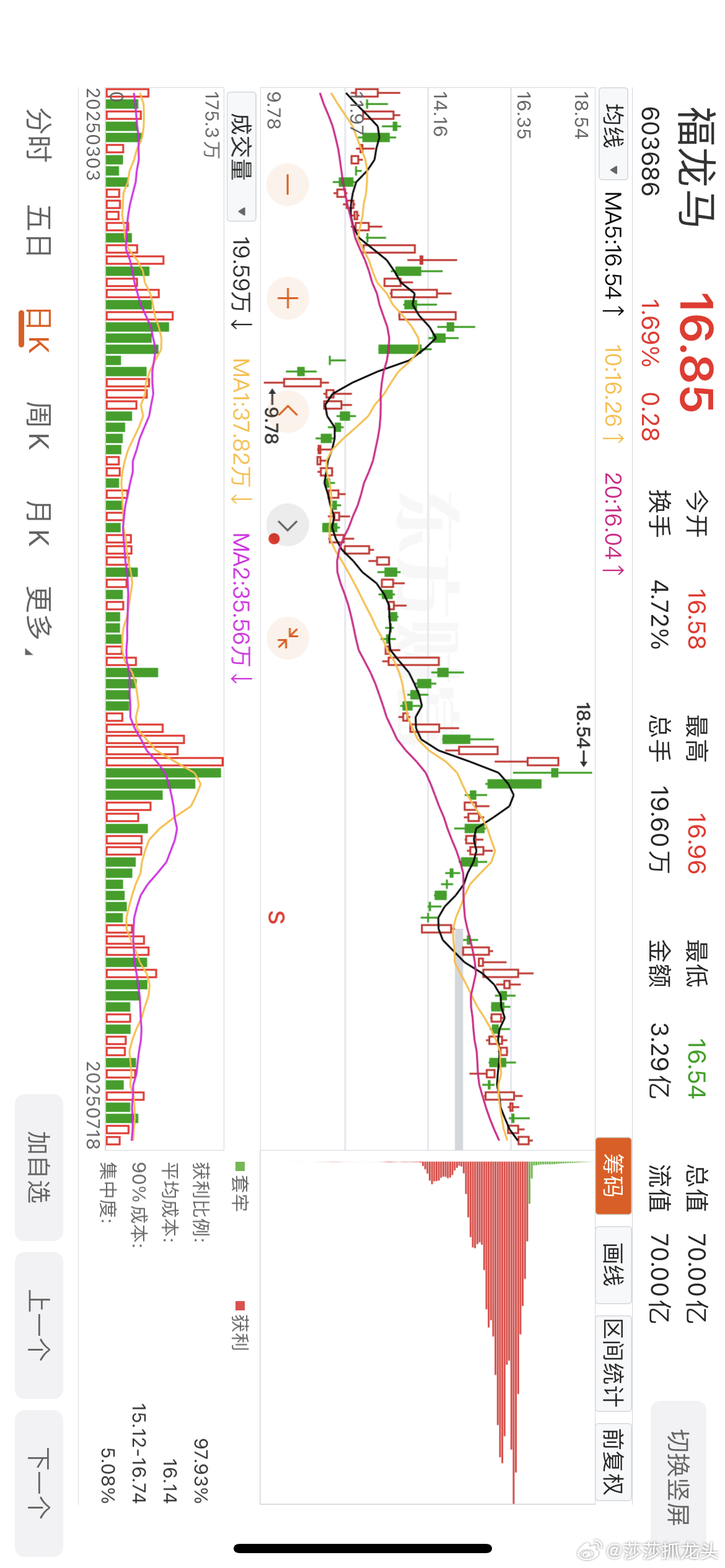Switch to 月K chart tab
This screenshot has height=1568, width=725.
pyautogui.click(x=38, y=525)
